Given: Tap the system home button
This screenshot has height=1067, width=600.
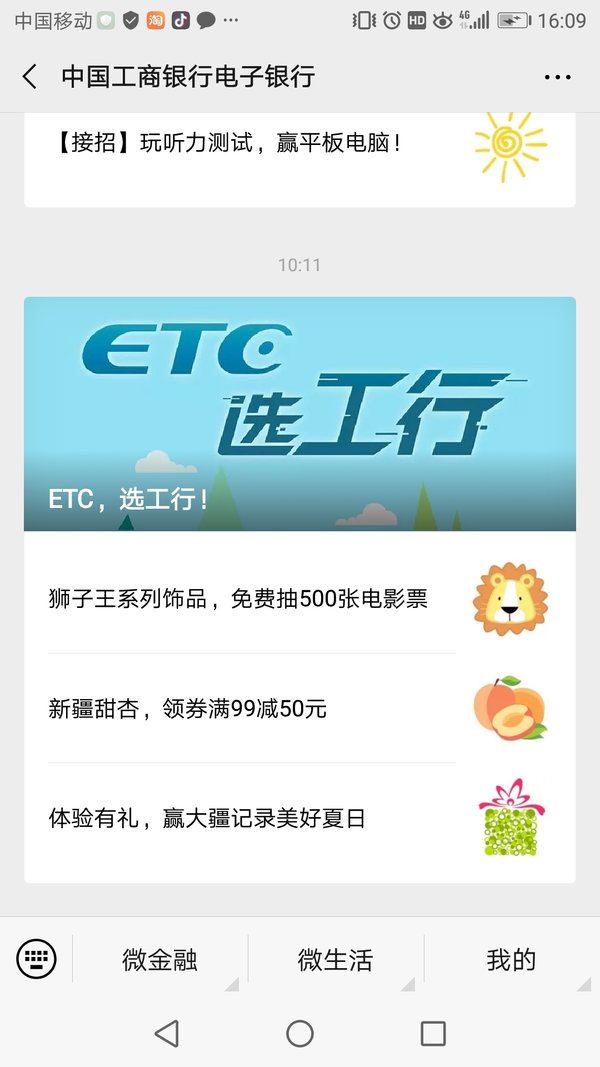Looking at the screenshot, I should 300,1033.
